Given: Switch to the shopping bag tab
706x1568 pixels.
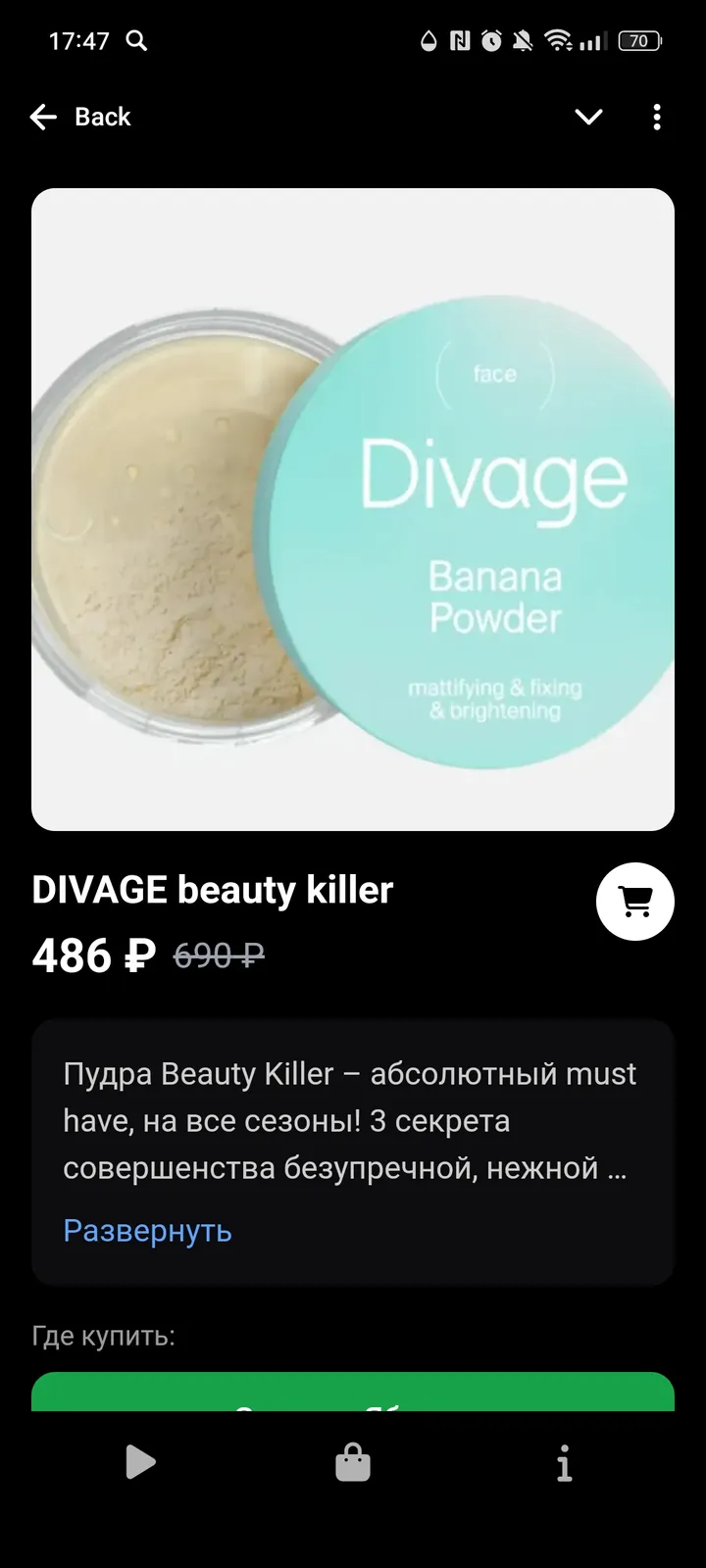Looking at the screenshot, I should pyautogui.click(x=353, y=1463).
